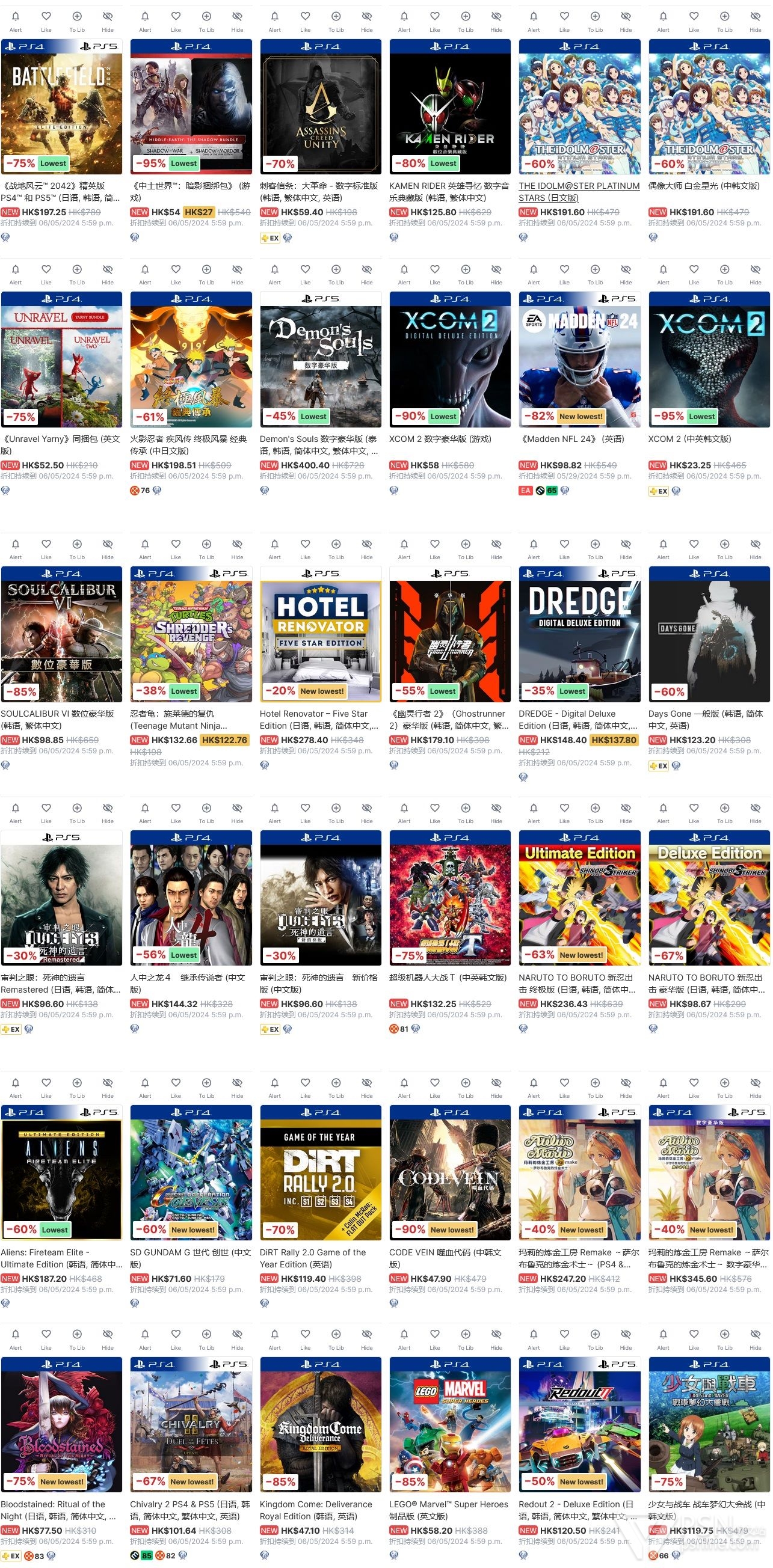Add Kamen Rider to library with To Lib
Screen dimensions: 773x1568
click(x=466, y=20)
